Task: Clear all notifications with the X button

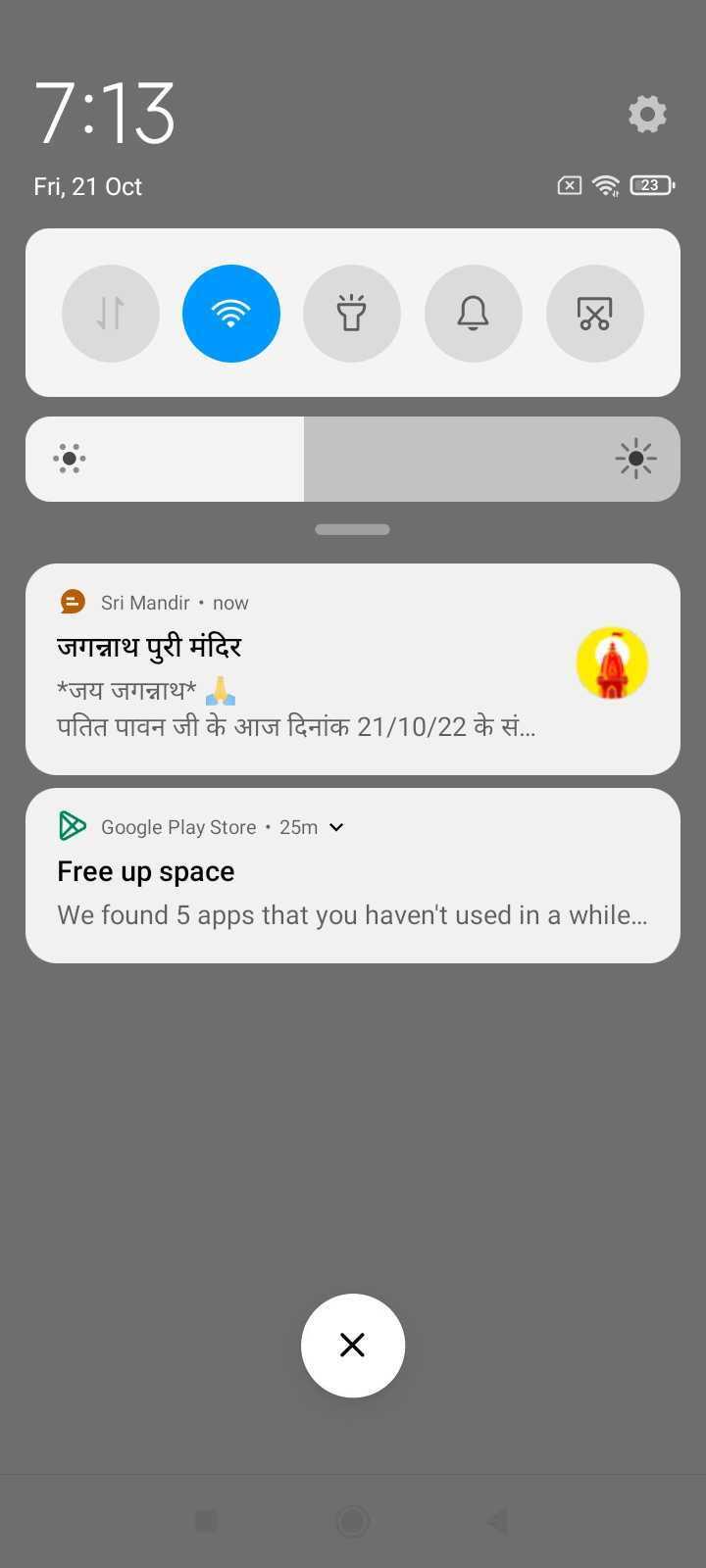Action: coord(352,1345)
